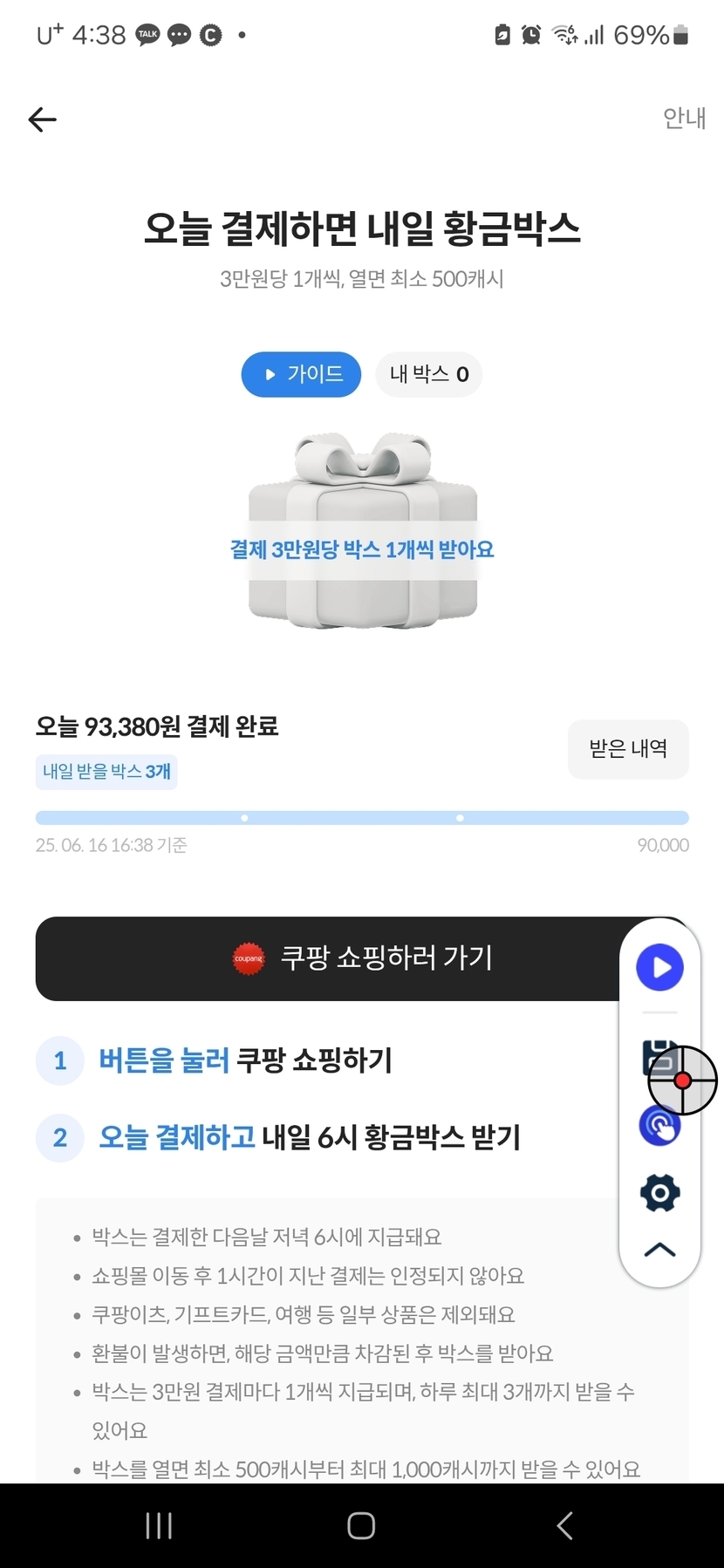Tap the floating blue play button
The height and width of the screenshot is (1568, 724).
pos(659,967)
